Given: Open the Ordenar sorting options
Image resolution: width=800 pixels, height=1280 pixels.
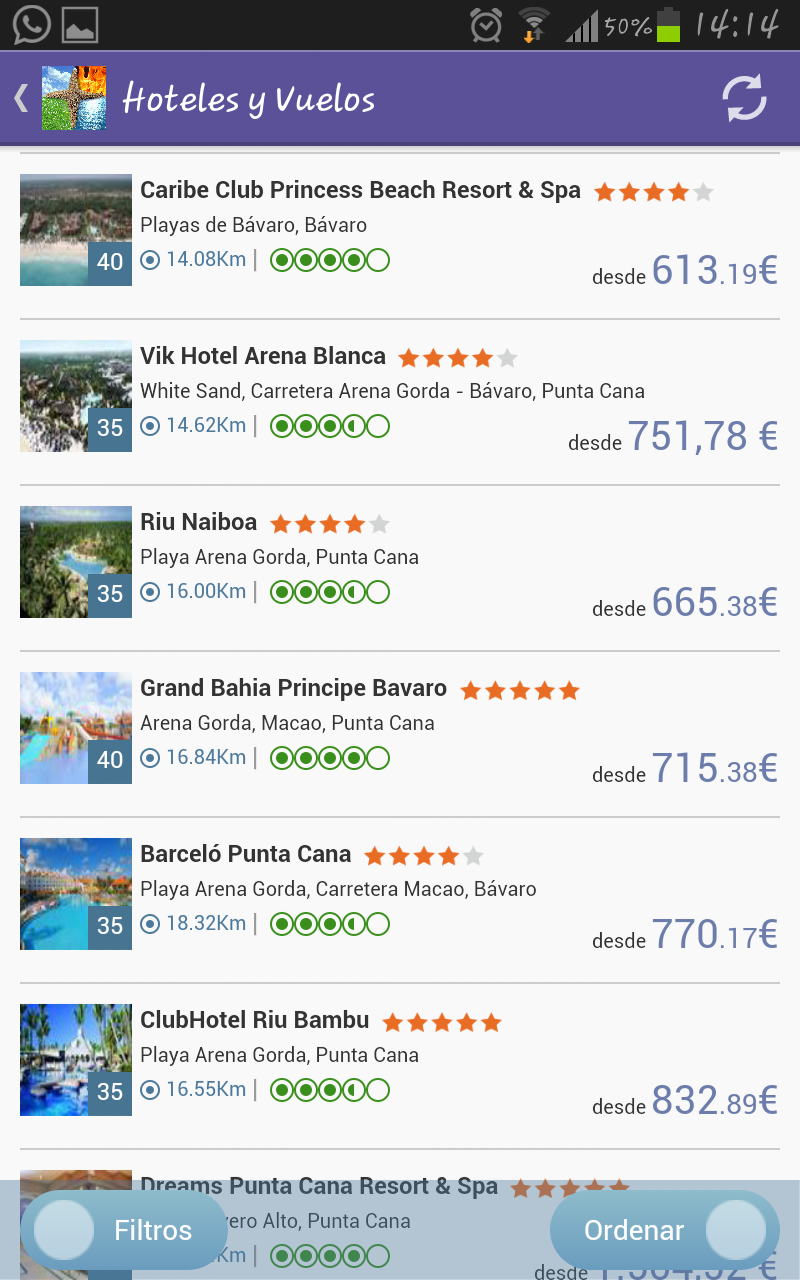Looking at the screenshot, I should pos(633,1230).
